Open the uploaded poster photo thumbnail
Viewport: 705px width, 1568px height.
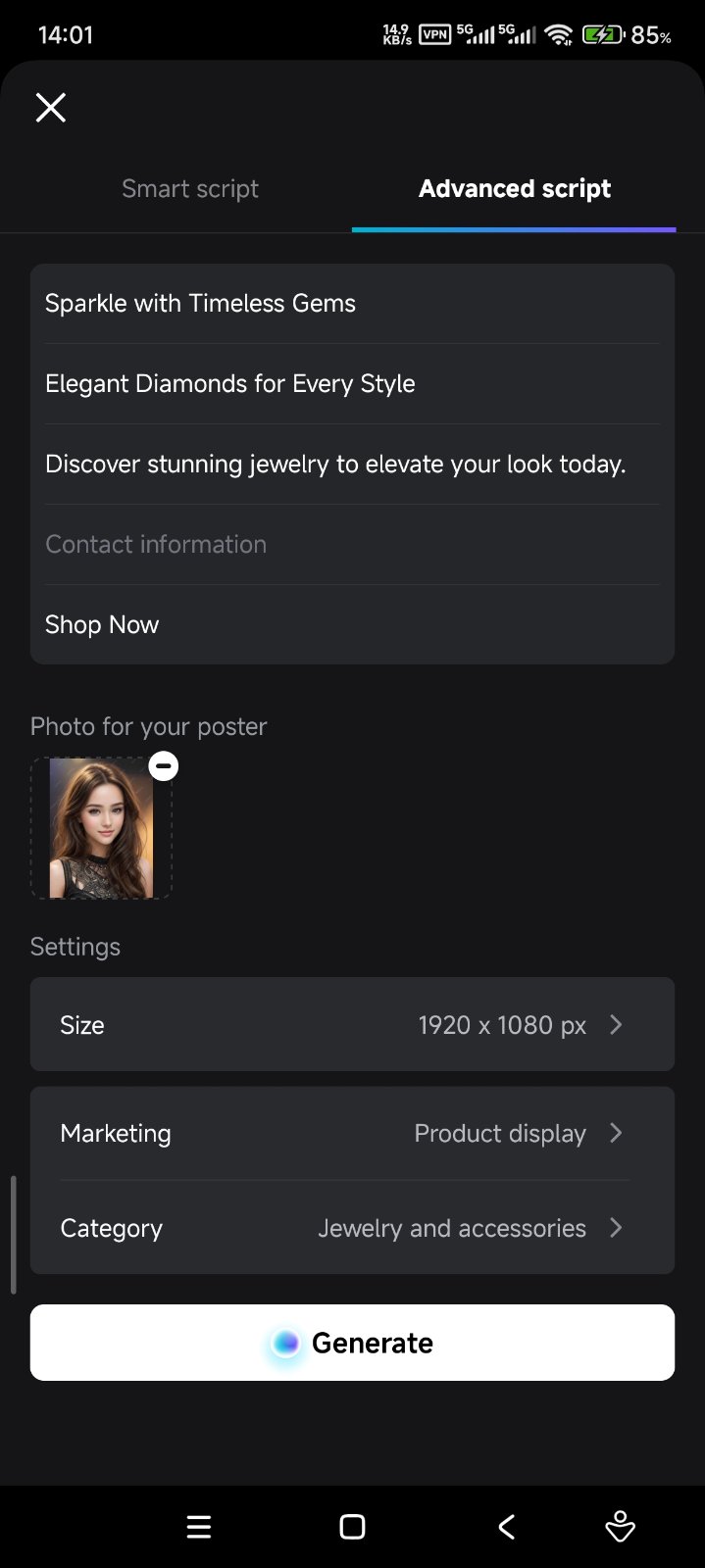101,829
